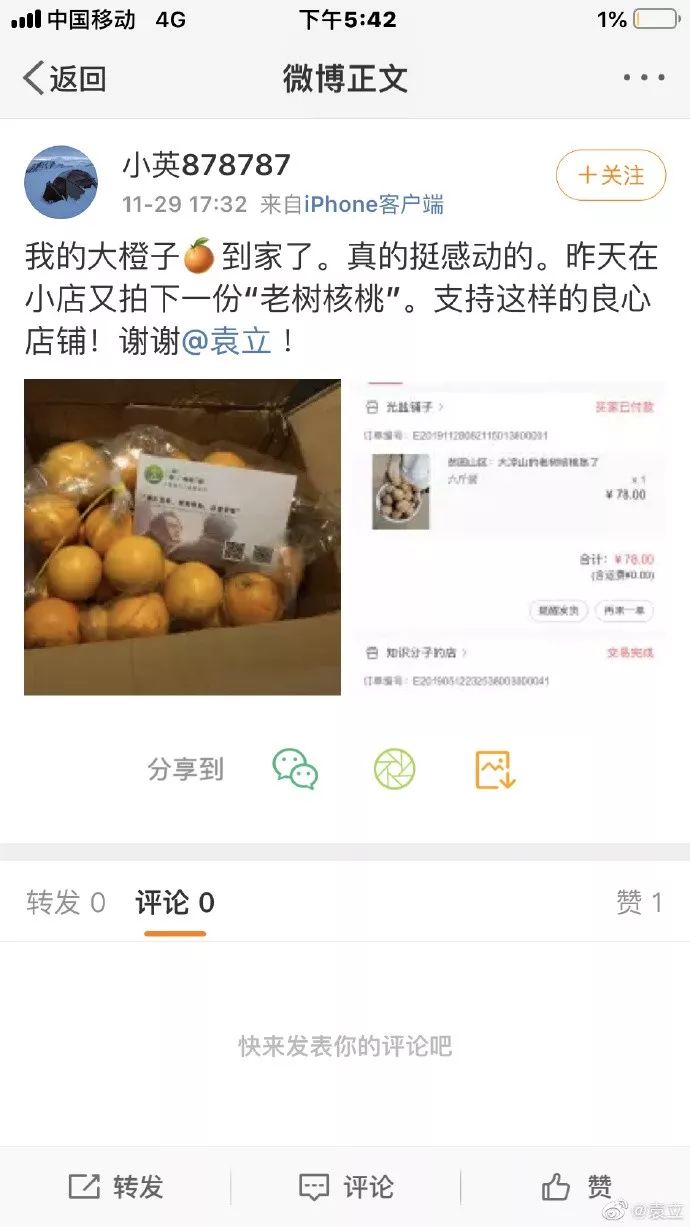Screen dimensions: 690x1227
Task: View the order receipt screenshot image
Action: click(x=507, y=537)
